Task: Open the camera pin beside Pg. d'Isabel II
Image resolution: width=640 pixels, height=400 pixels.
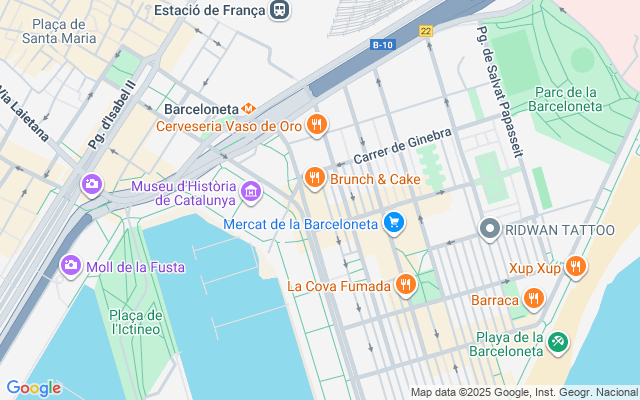Action: coord(92,184)
